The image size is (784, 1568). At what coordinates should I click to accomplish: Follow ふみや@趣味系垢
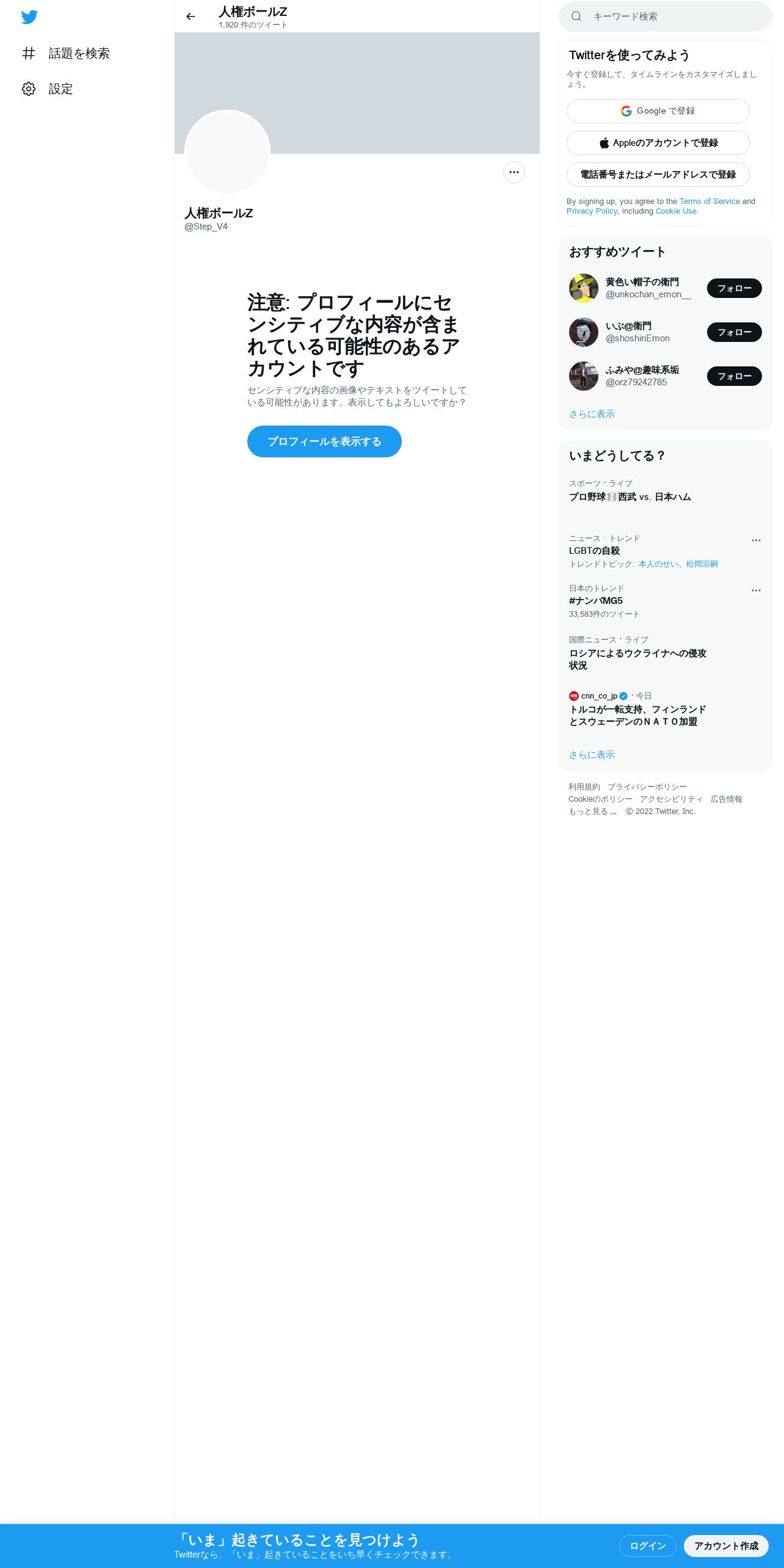pyautogui.click(x=735, y=376)
